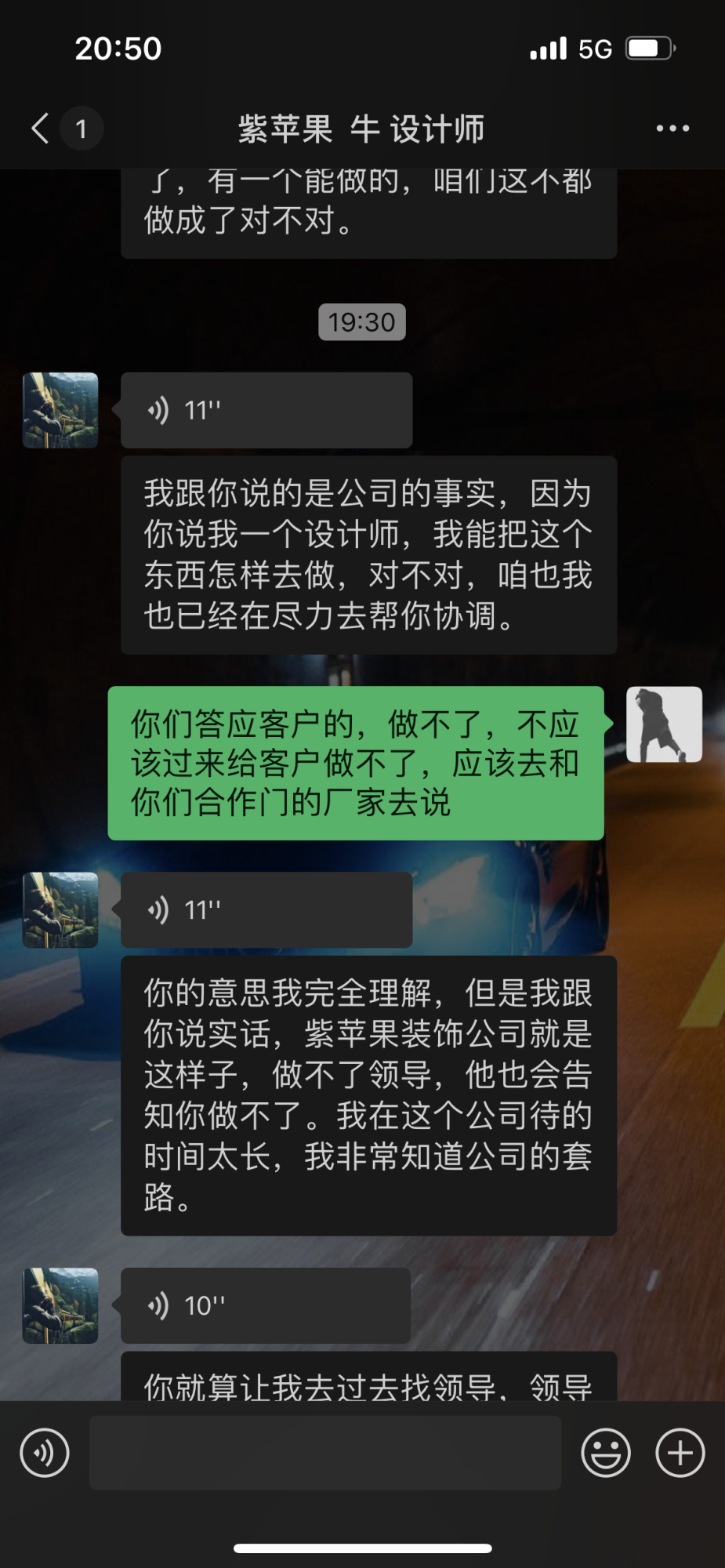Play the 11'' voice message below the green reply

[266, 909]
